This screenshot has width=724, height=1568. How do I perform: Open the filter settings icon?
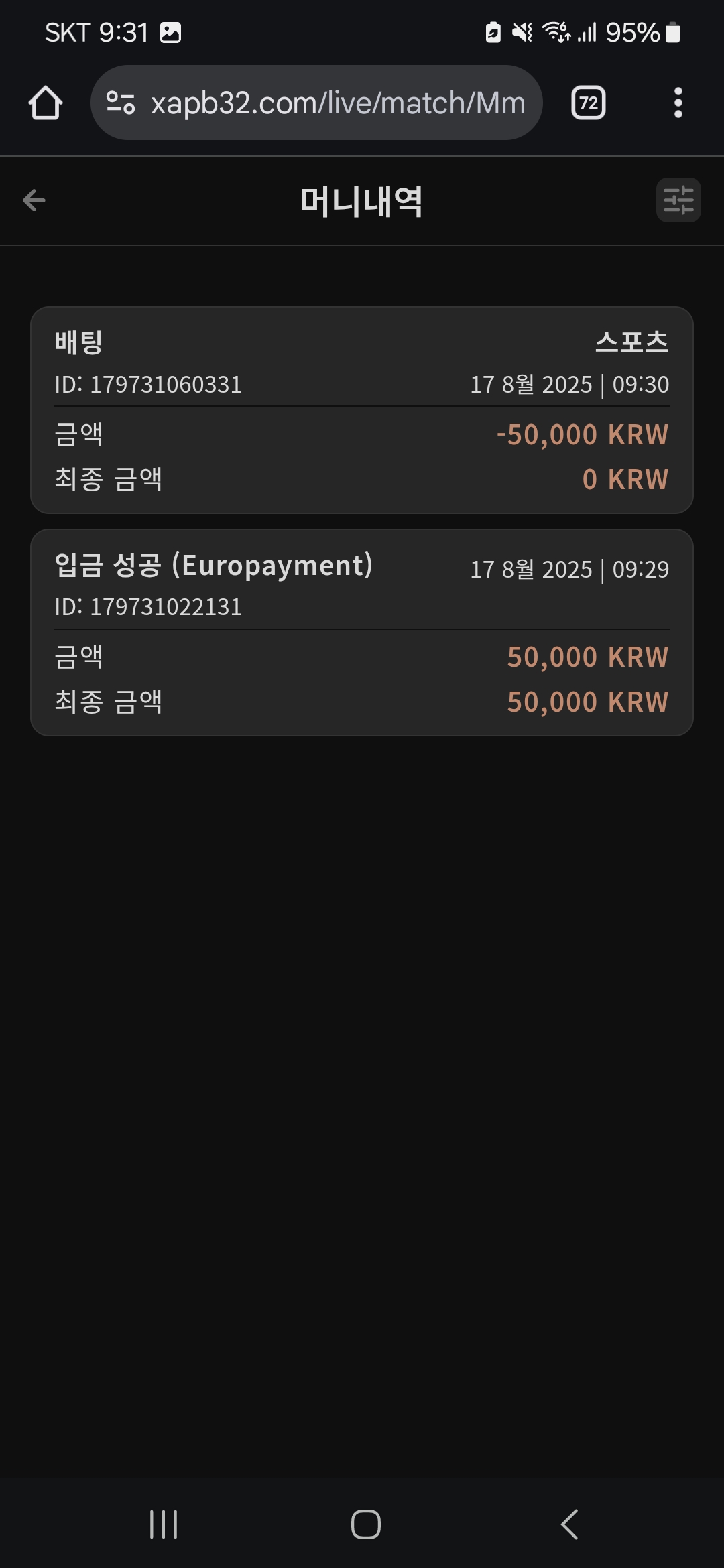(x=678, y=200)
